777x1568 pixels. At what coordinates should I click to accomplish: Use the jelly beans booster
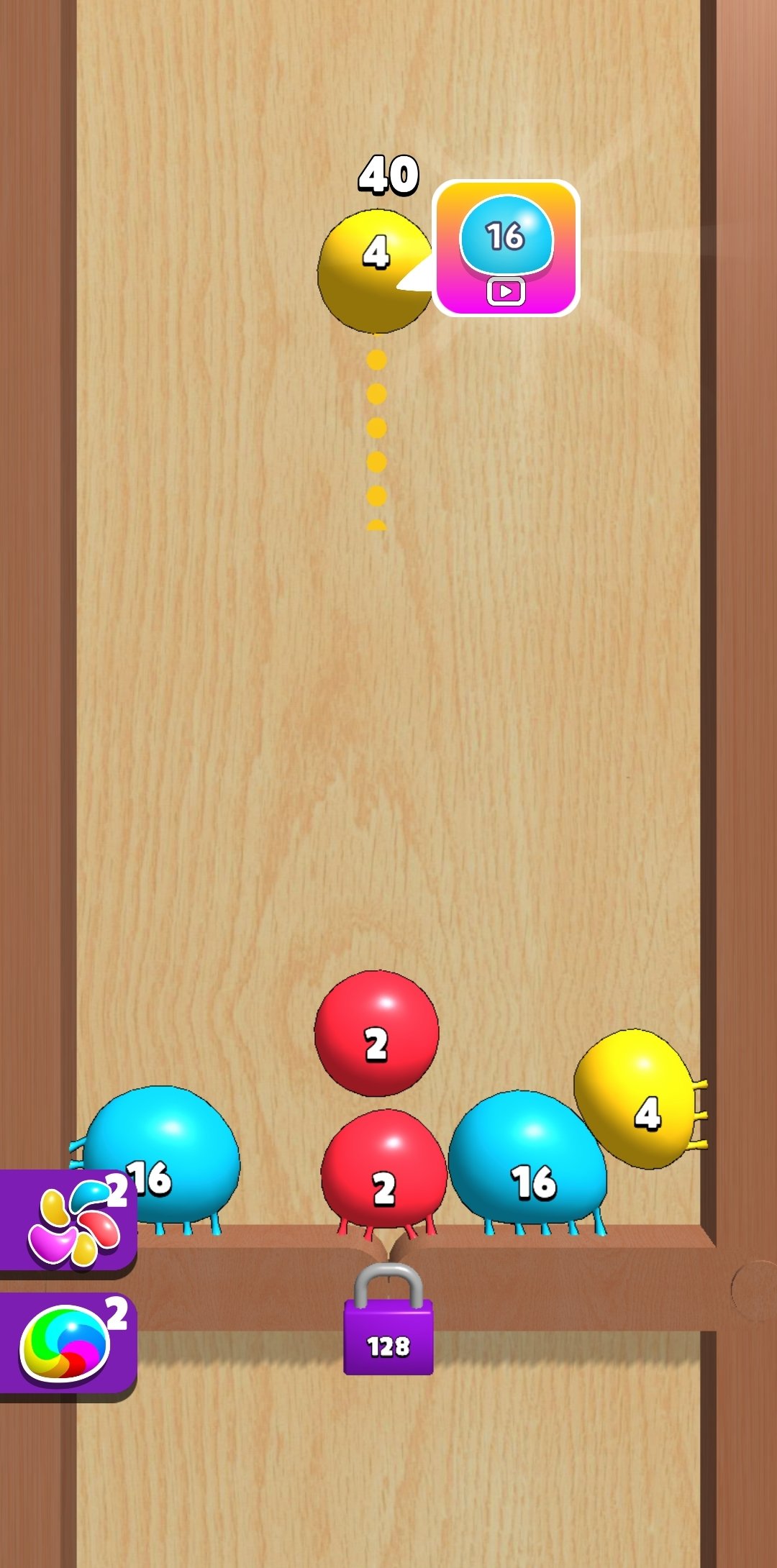(x=68, y=1222)
